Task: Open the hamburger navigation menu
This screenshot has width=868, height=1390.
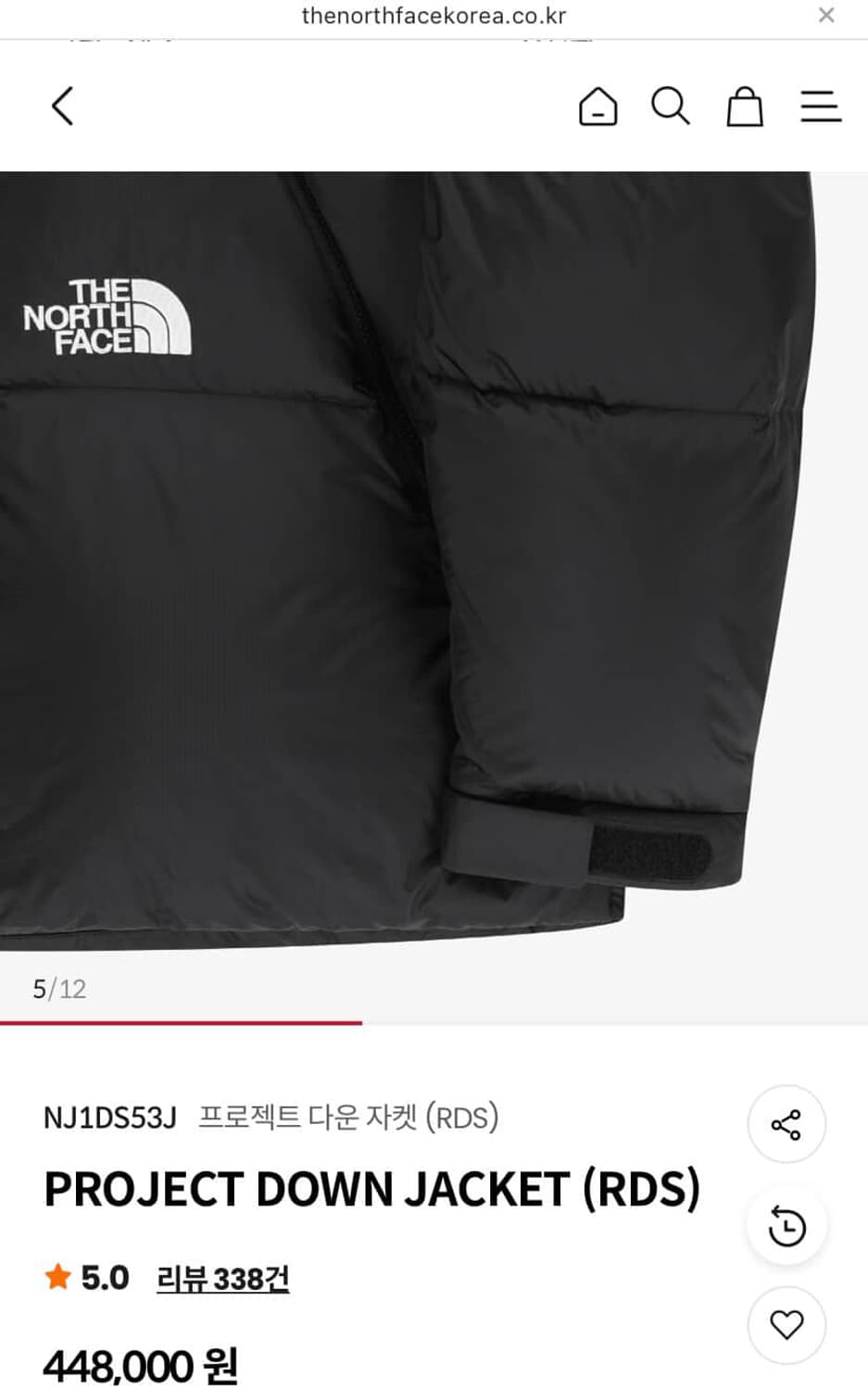Action: [x=819, y=106]
